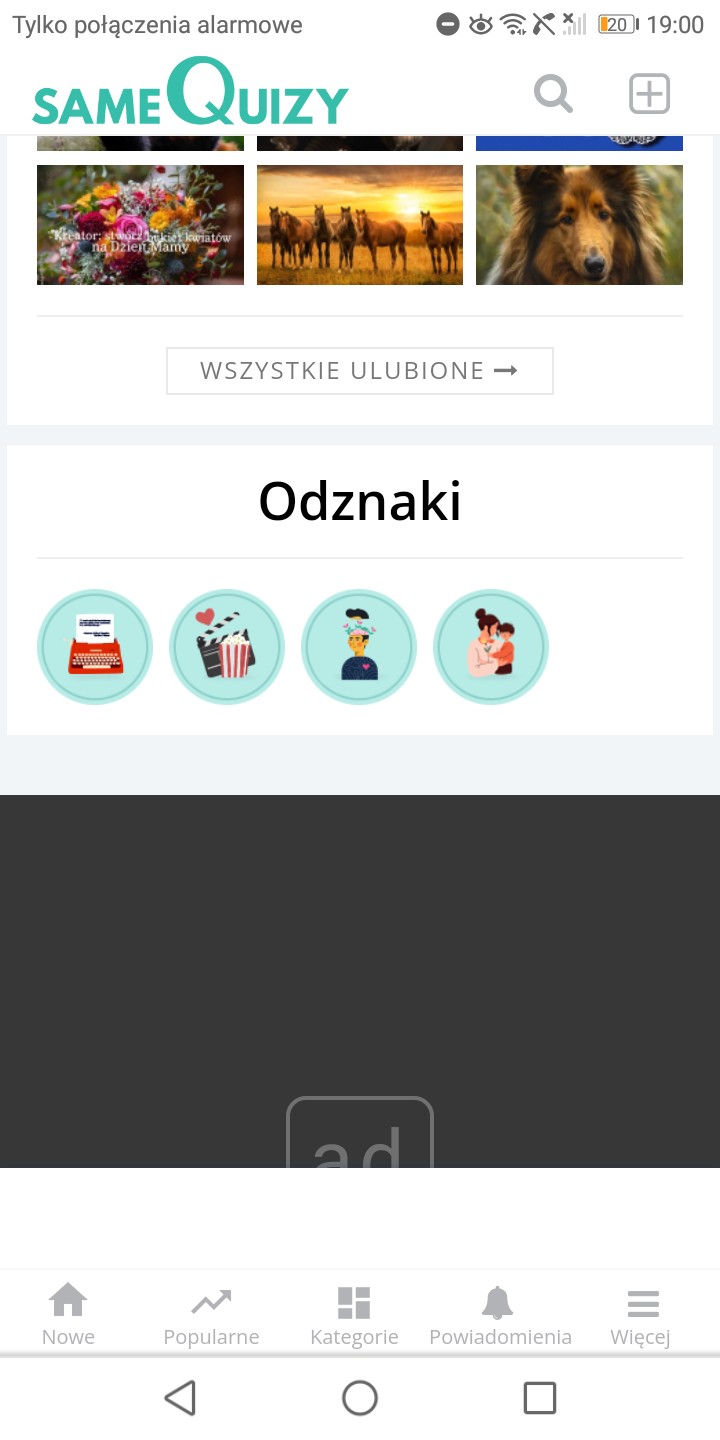This screenshot has width=720, height=1440.
Task: Open the collie dog quiz
Action: [579, 225]
